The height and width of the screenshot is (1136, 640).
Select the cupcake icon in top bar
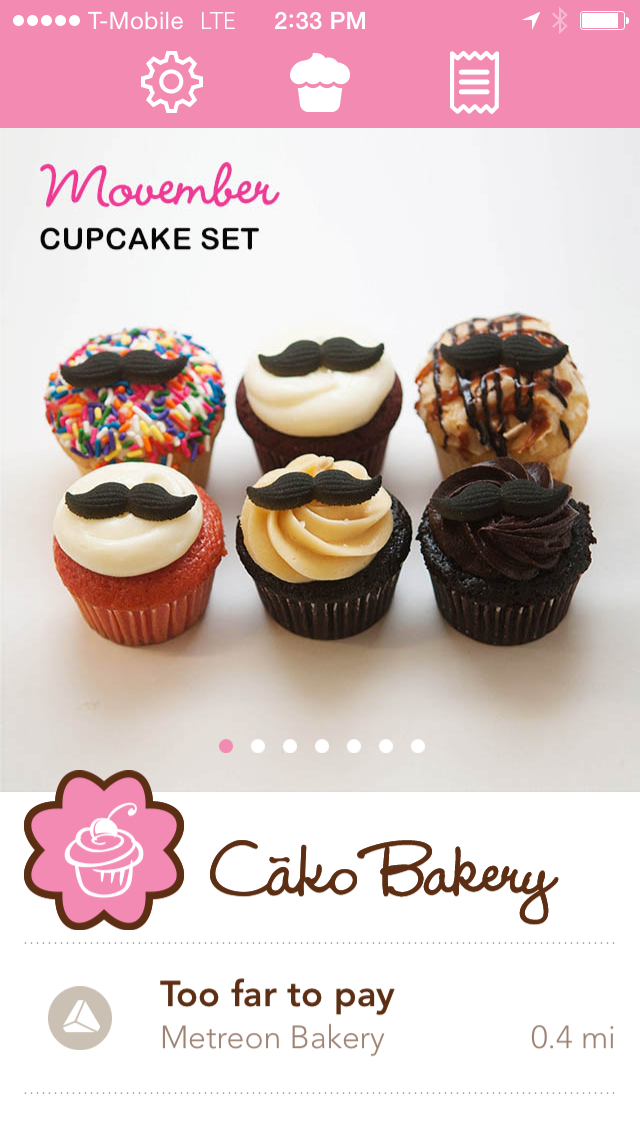(x=320, y=82)
